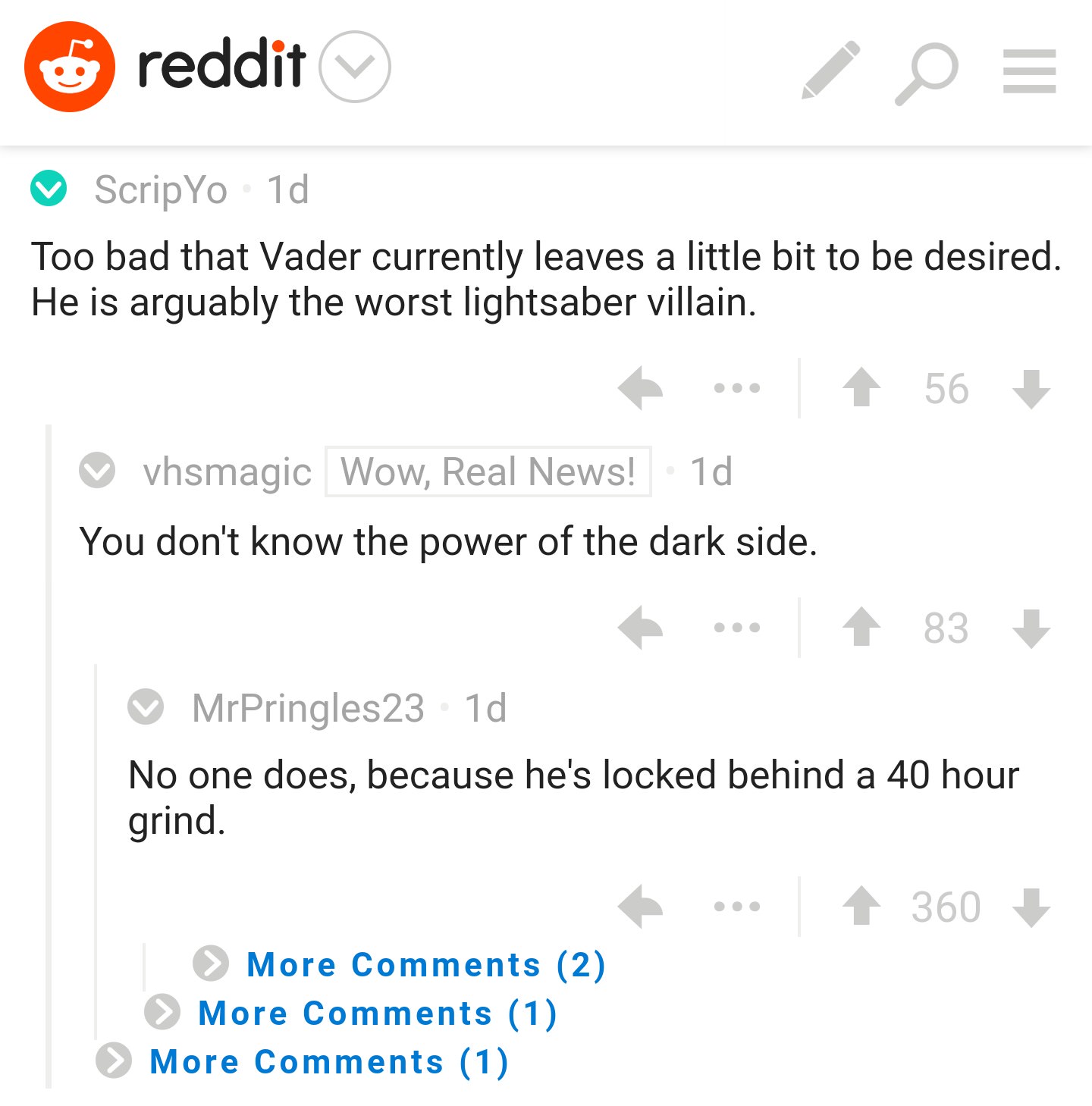
Task: Reply to ScripYo's comment
Action: [x=641, y=388]
